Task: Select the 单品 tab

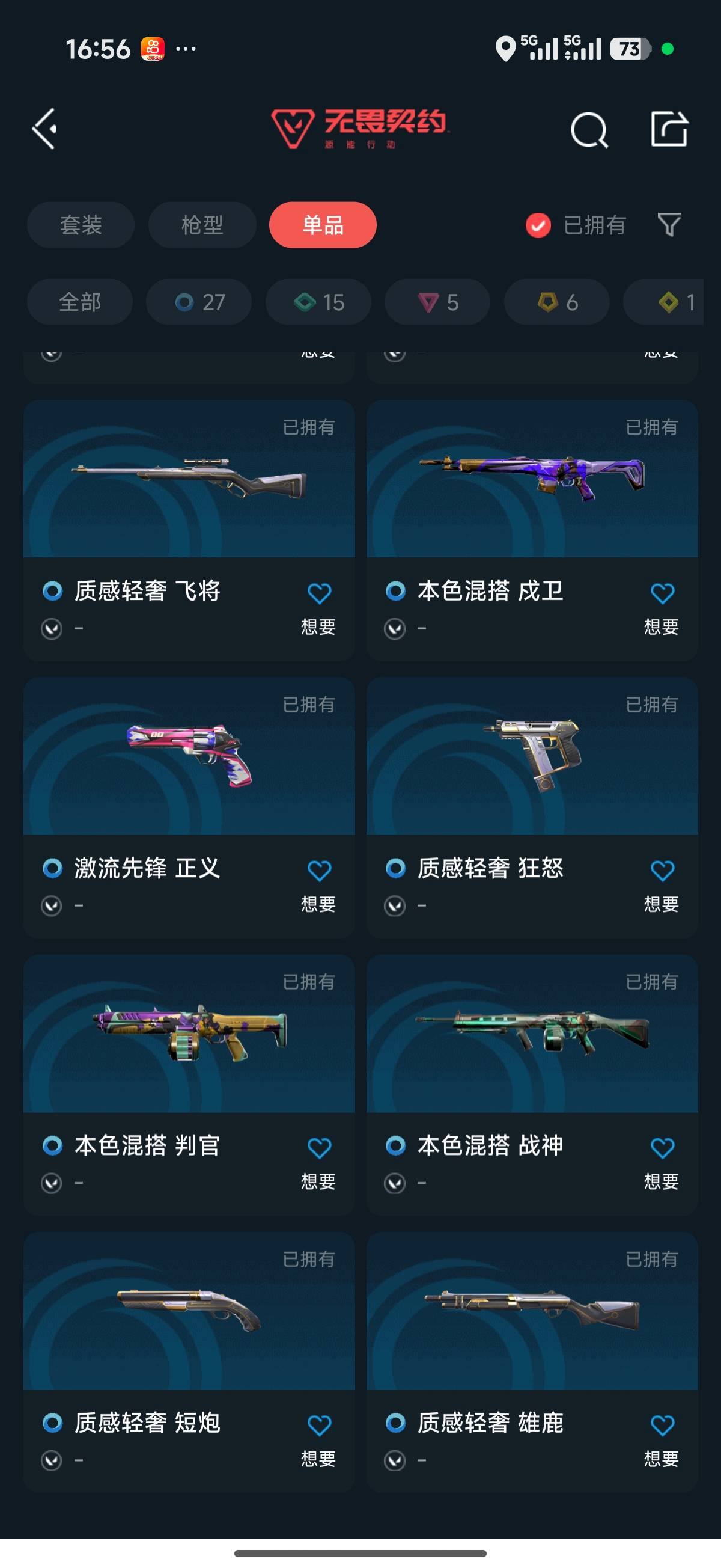Action: pos(323,225)
